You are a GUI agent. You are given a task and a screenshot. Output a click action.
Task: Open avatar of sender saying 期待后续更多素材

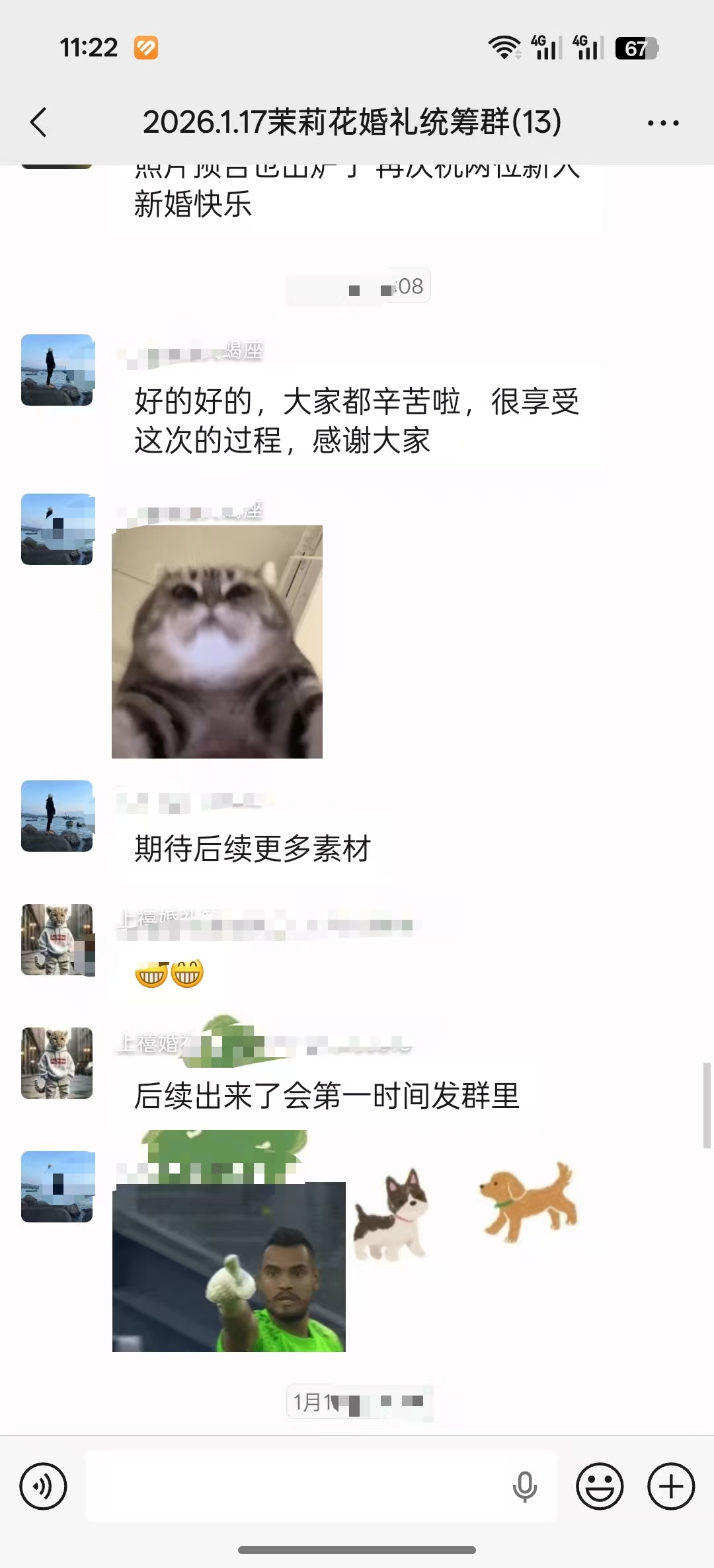(58, 815)
